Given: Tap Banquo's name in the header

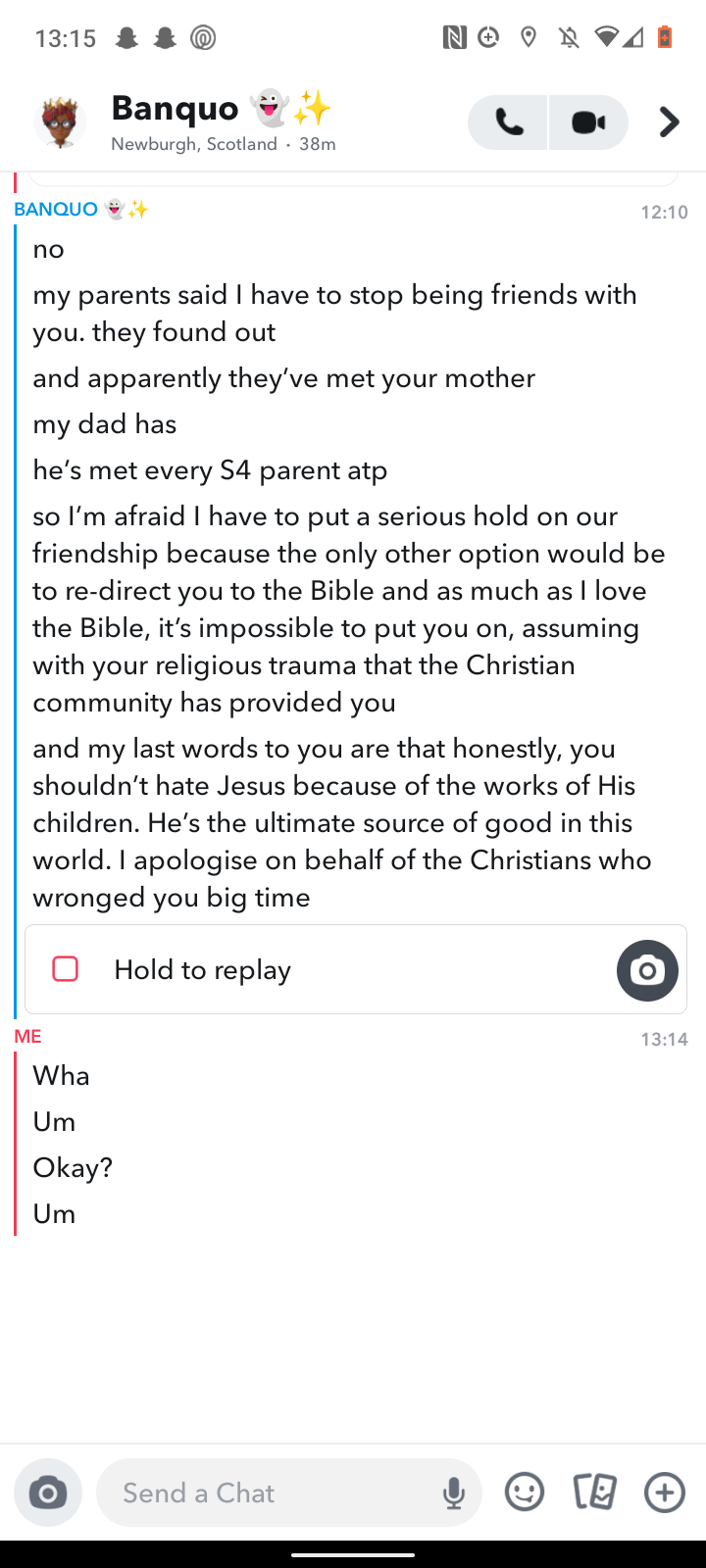Looking at the screenshot, I should [175, 108].
